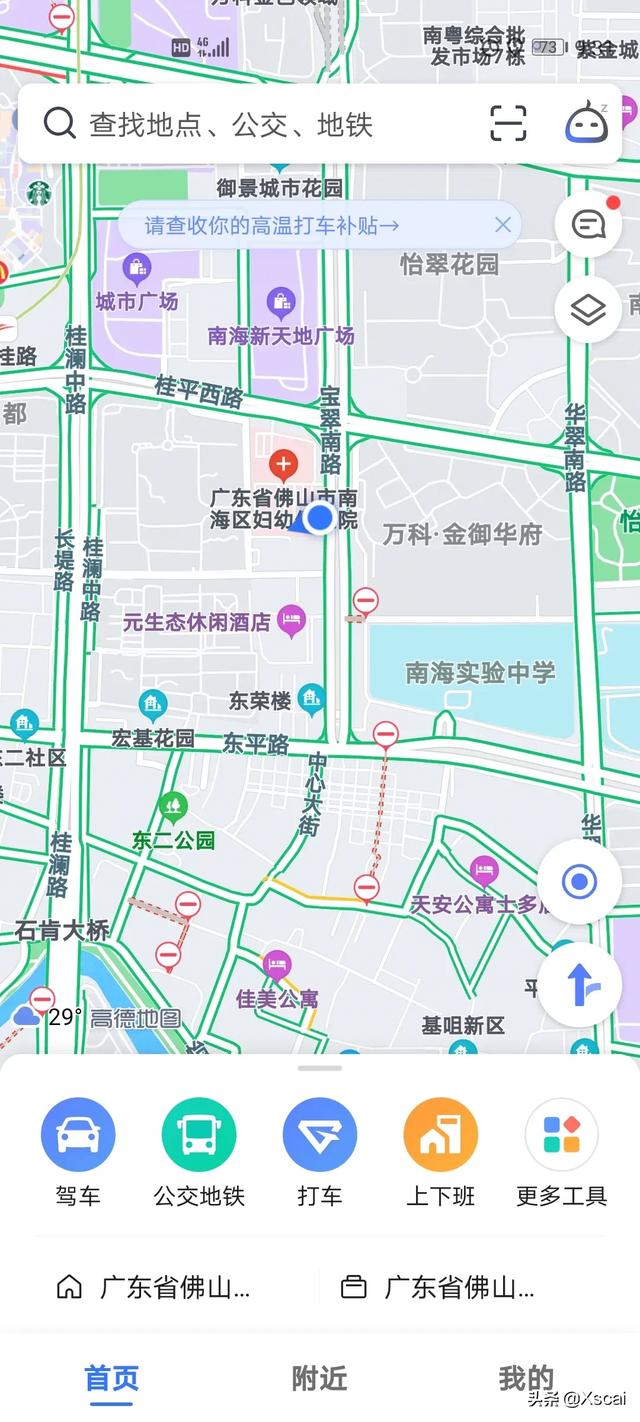Select 驾车 driving navigation
This screenshot has height=1422, width=640.
78,1151
